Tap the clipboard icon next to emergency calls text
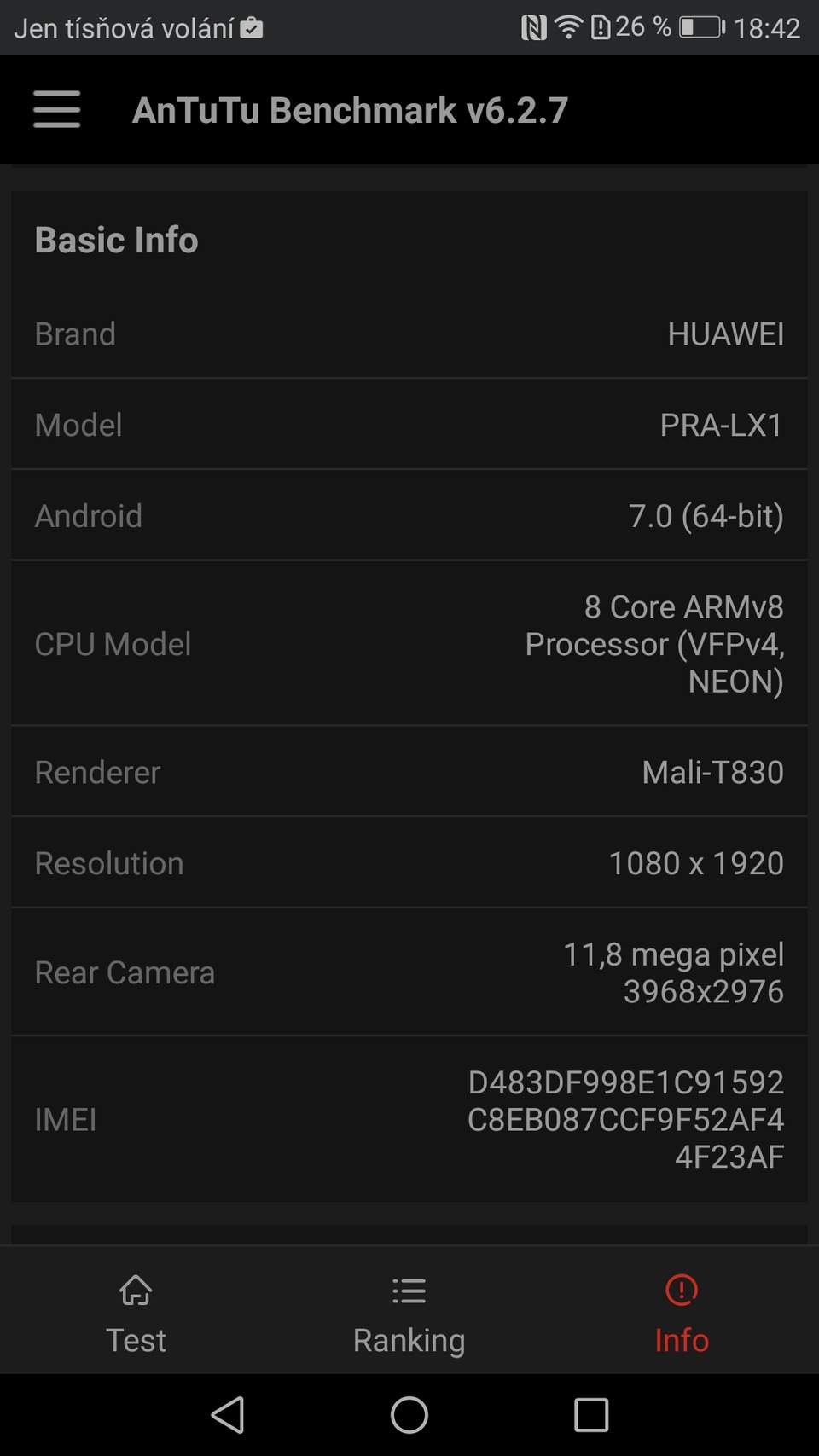Viewport: 819px width, 1456px height. click(x=251, y=26)
